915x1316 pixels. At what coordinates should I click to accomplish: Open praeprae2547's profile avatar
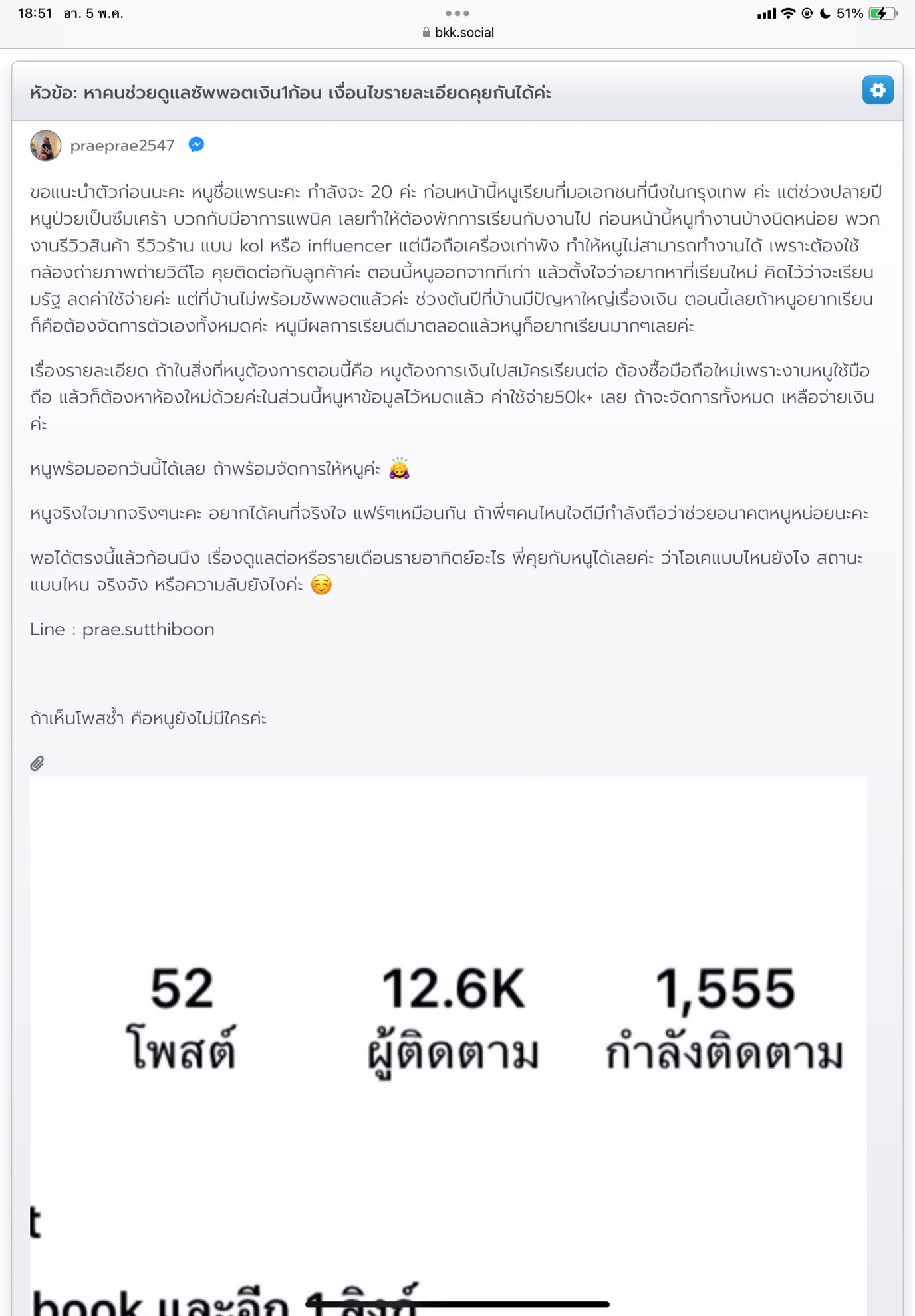point(45,146)
